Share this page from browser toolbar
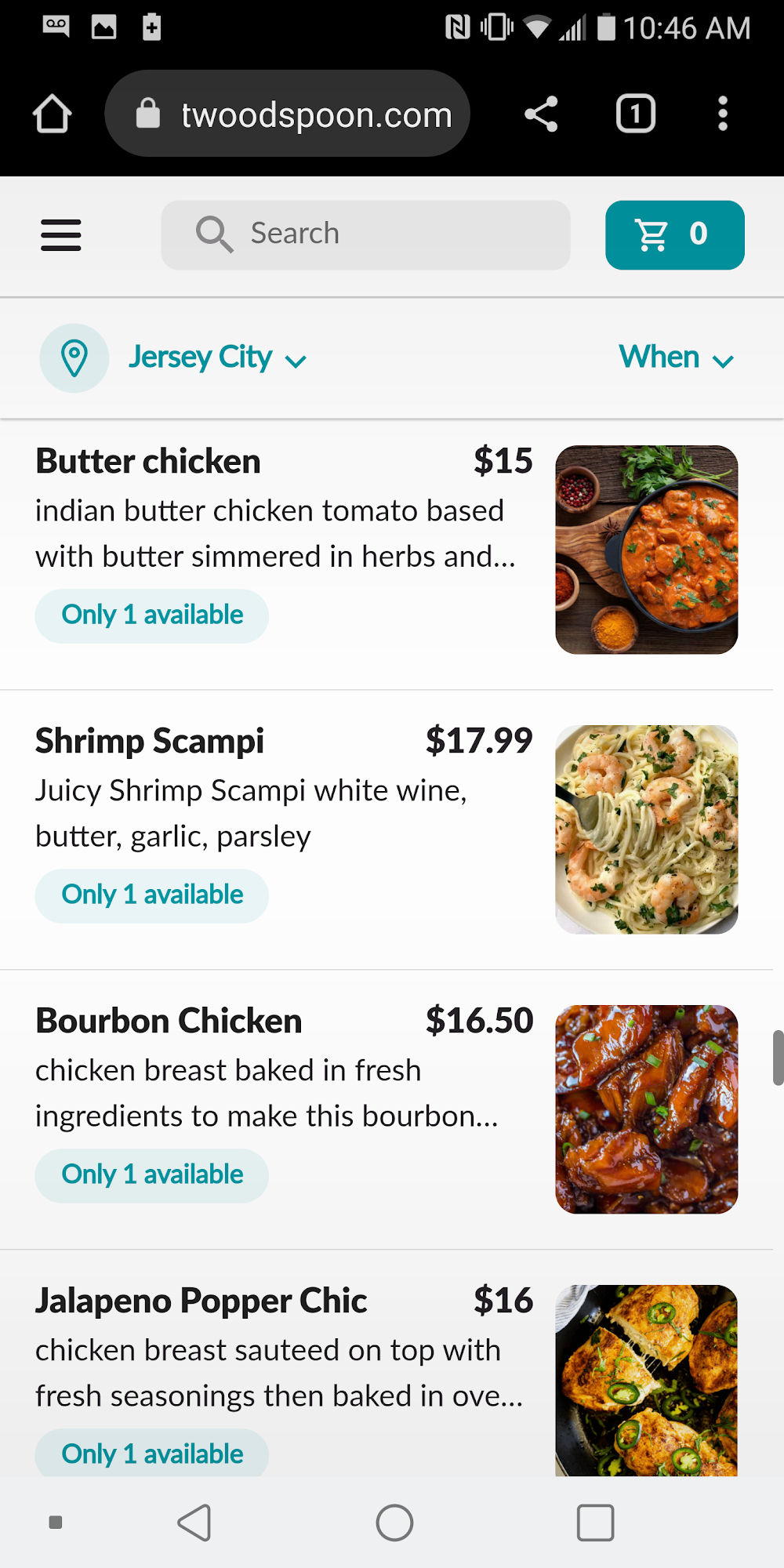 (541, 114)
